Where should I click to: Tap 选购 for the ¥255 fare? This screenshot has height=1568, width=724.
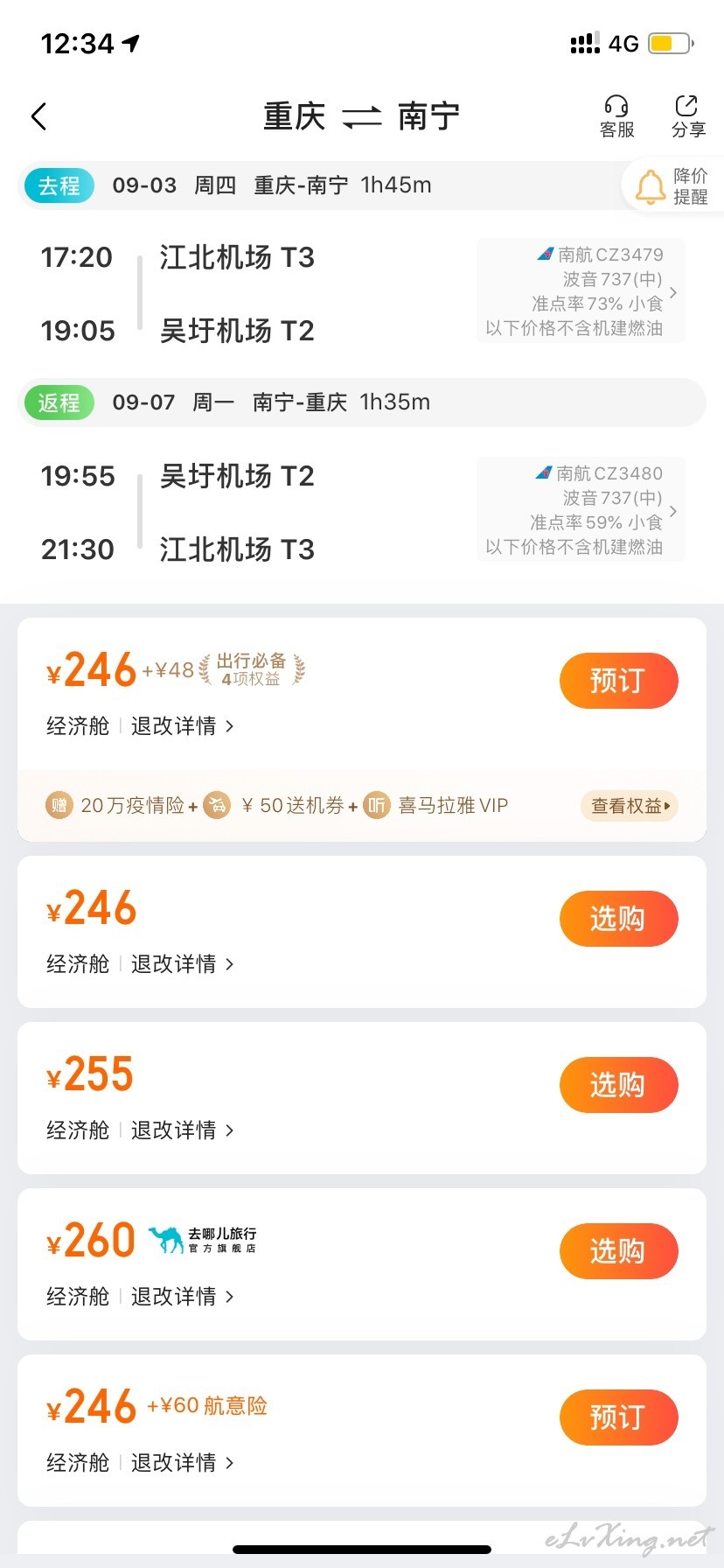tap(618, 1085)
